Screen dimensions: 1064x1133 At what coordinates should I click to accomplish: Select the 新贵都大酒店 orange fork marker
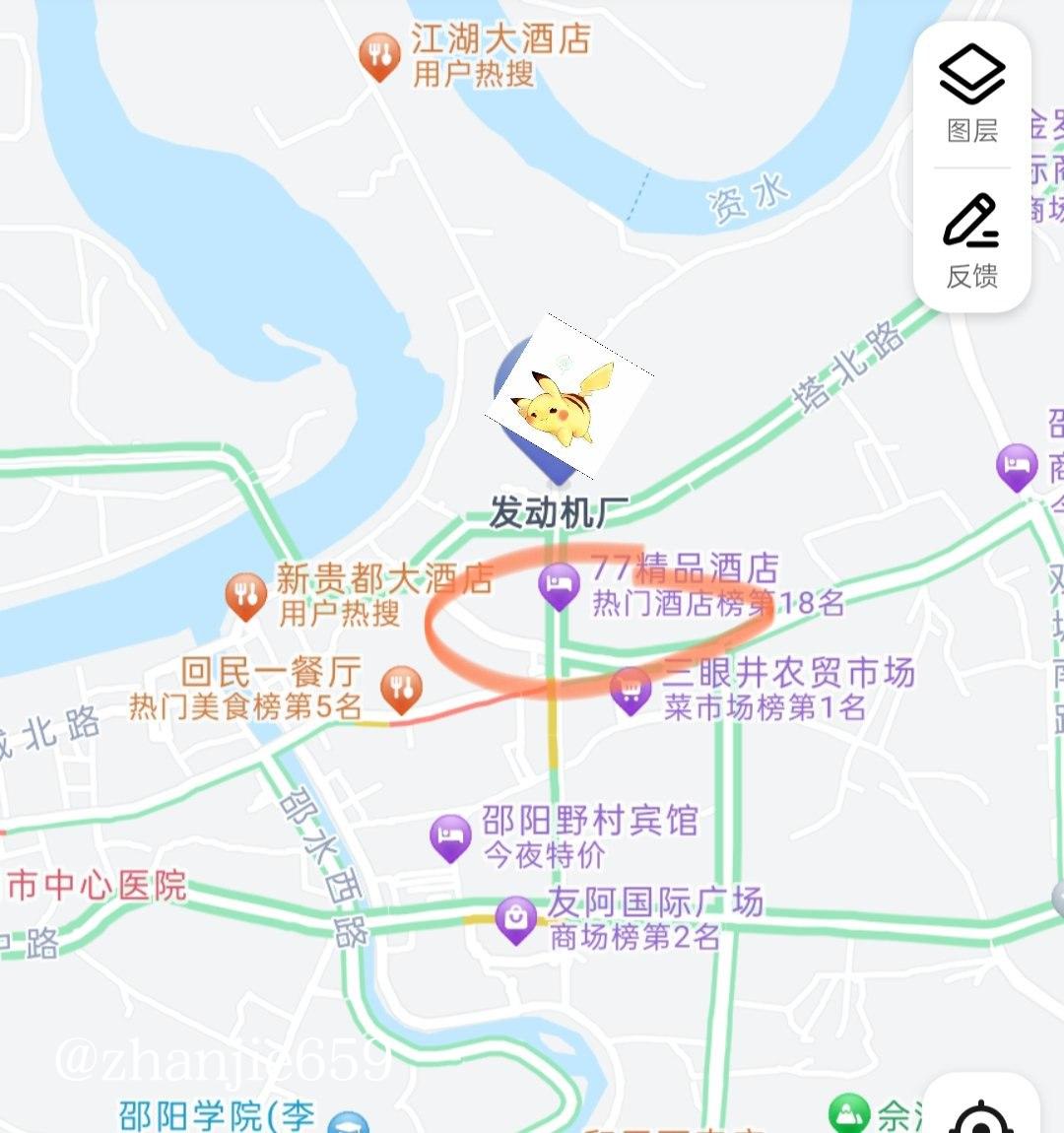[244, 591]
